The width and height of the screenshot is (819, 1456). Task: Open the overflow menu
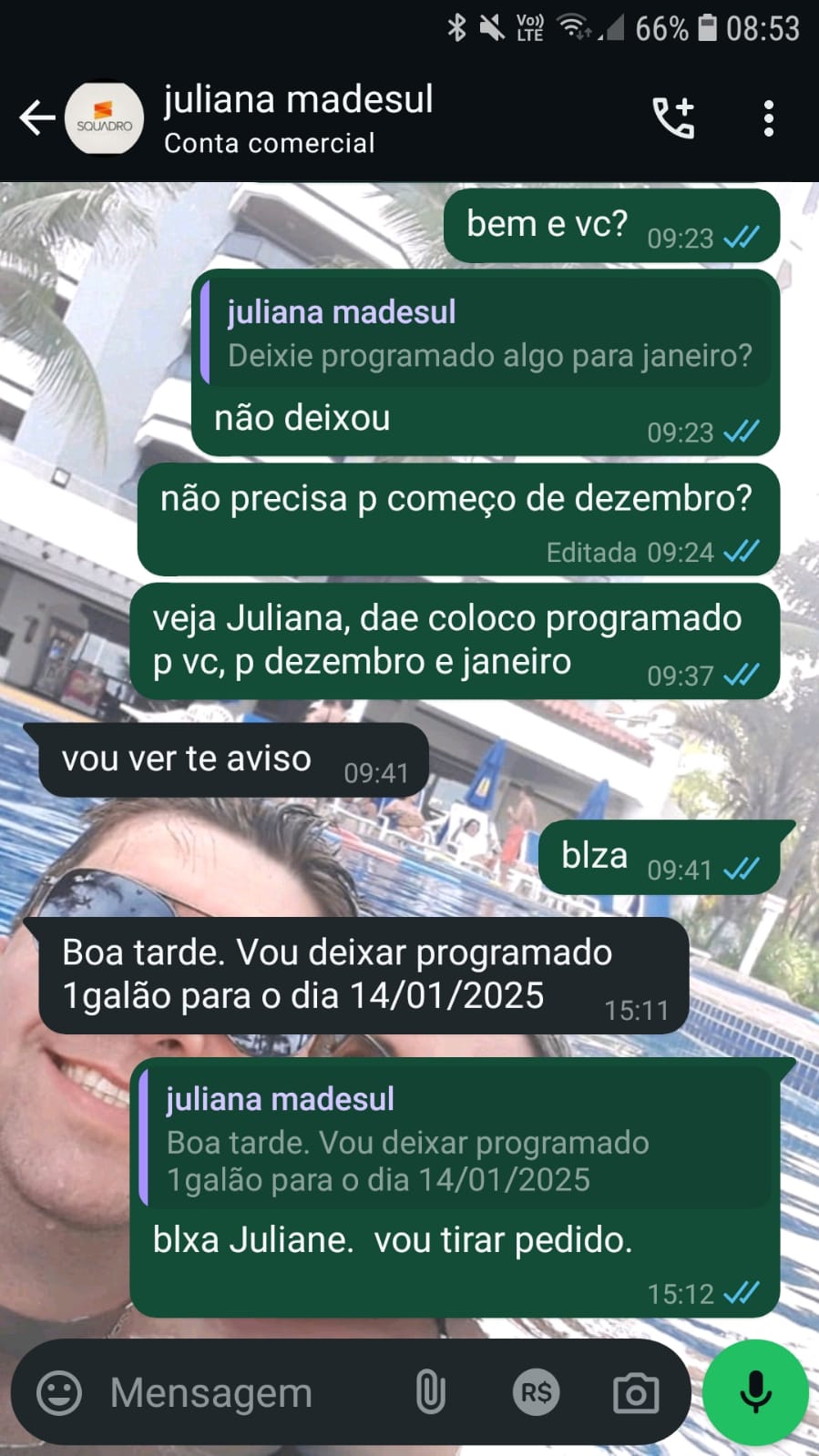point(768,118)
